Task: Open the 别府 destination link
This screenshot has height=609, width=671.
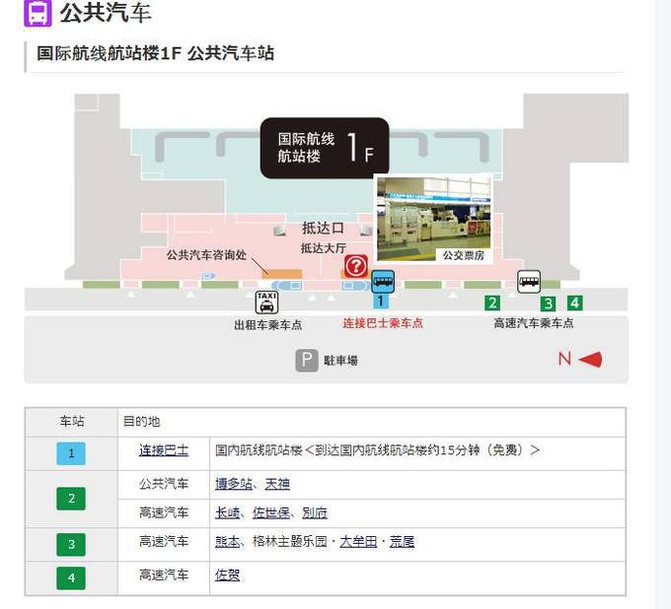Action: point(315,513)
